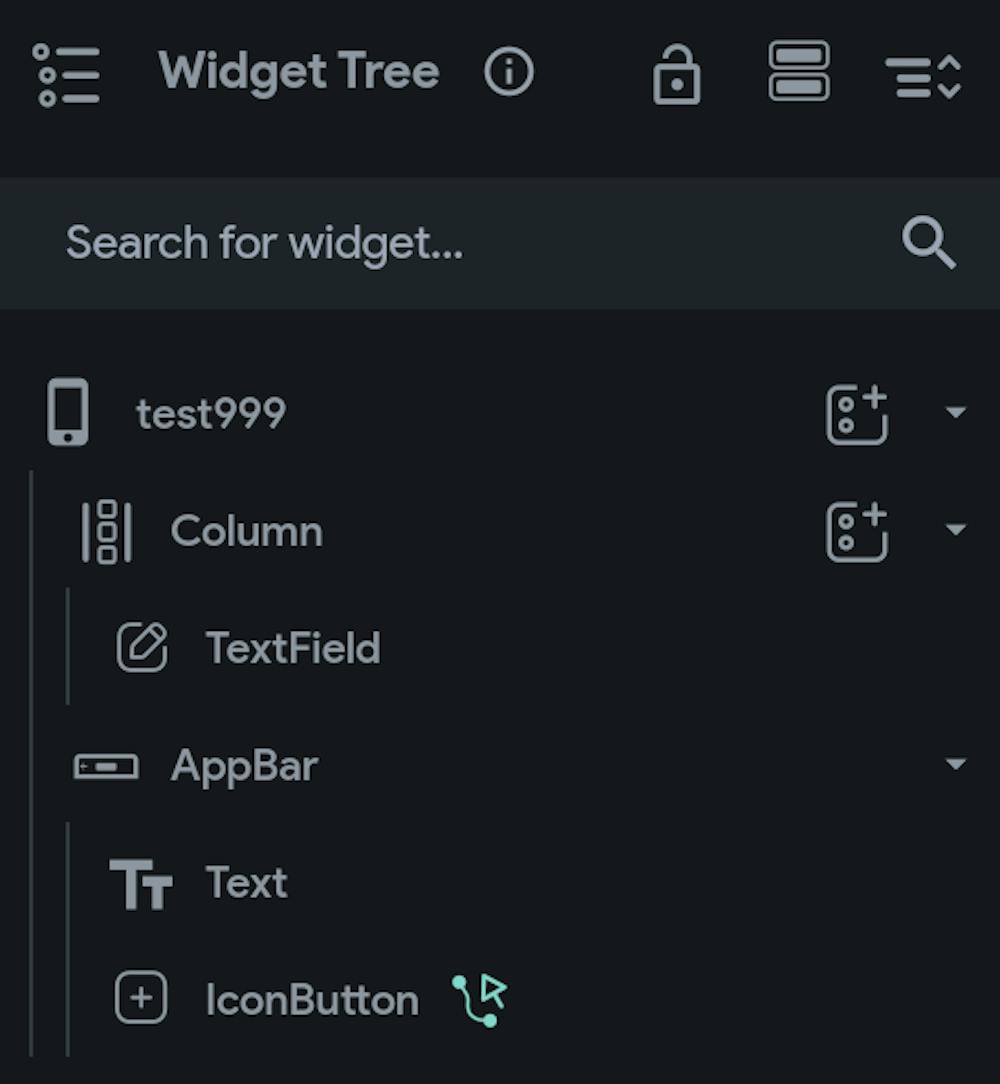Click the Widget Tree panel icon
This screenshot has height=1084, width=1000.
click(x=66, y=73)
